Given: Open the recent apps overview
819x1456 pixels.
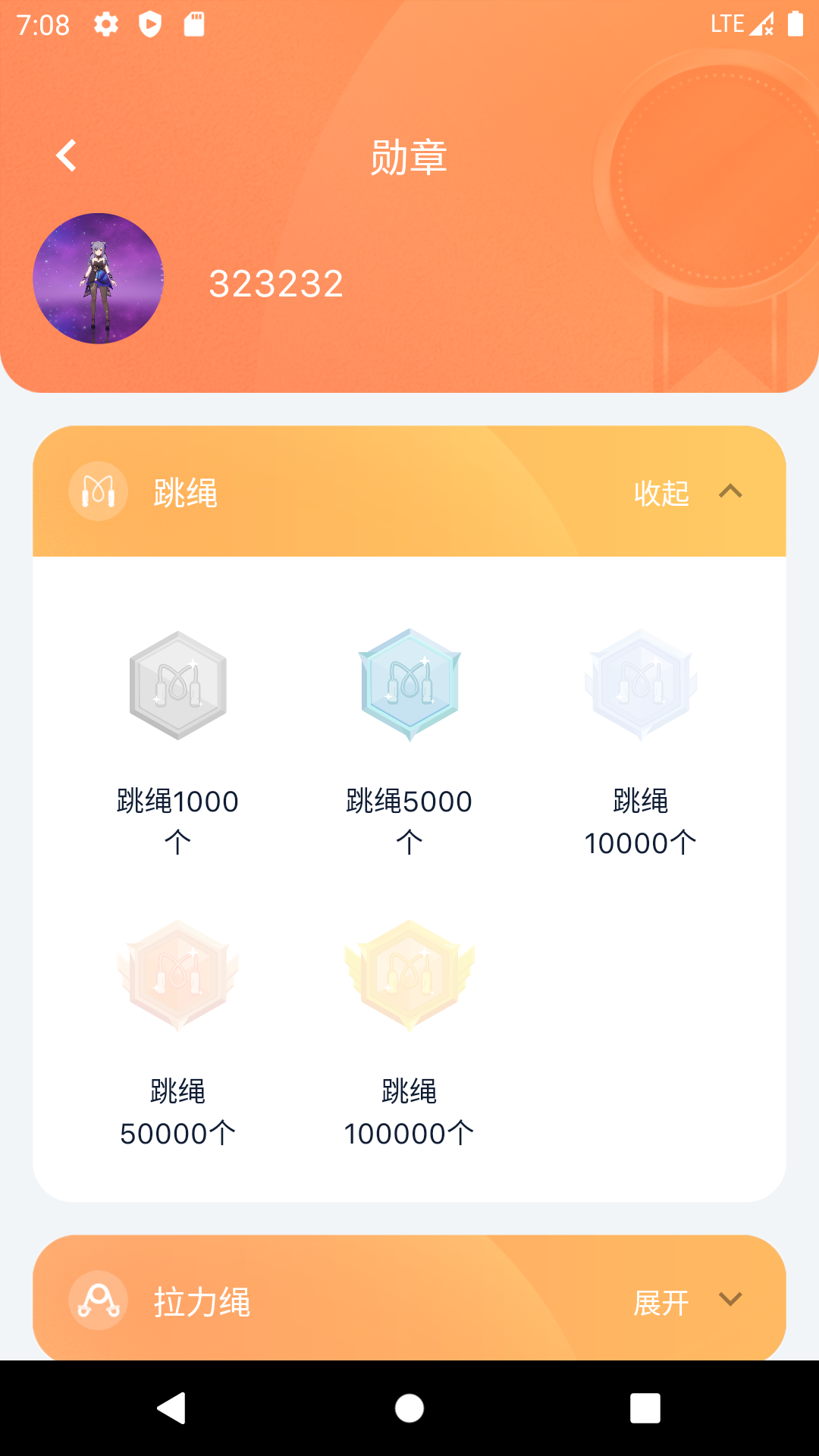Looking at the screenshot, I should [x=645, y=1408].
